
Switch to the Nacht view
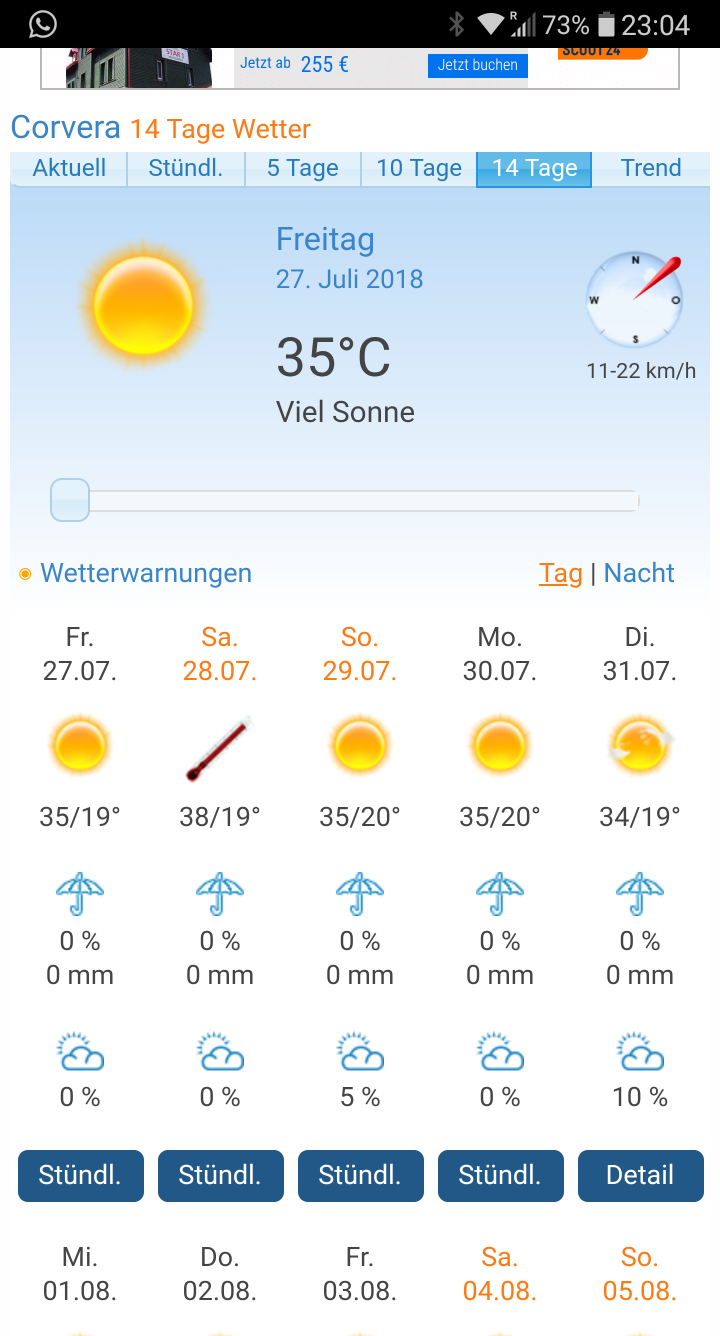point(639,573)
